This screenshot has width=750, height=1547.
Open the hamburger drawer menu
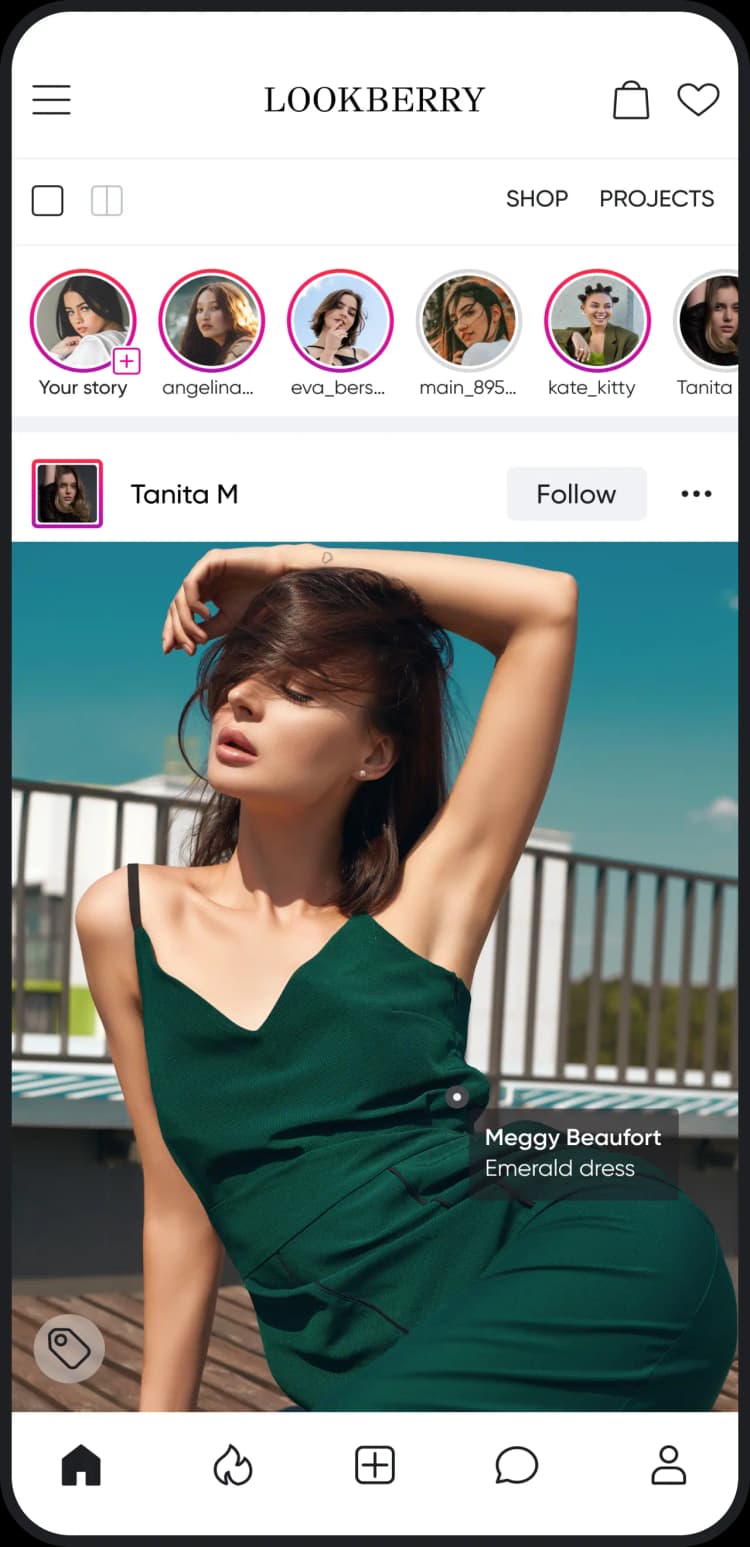51,100
